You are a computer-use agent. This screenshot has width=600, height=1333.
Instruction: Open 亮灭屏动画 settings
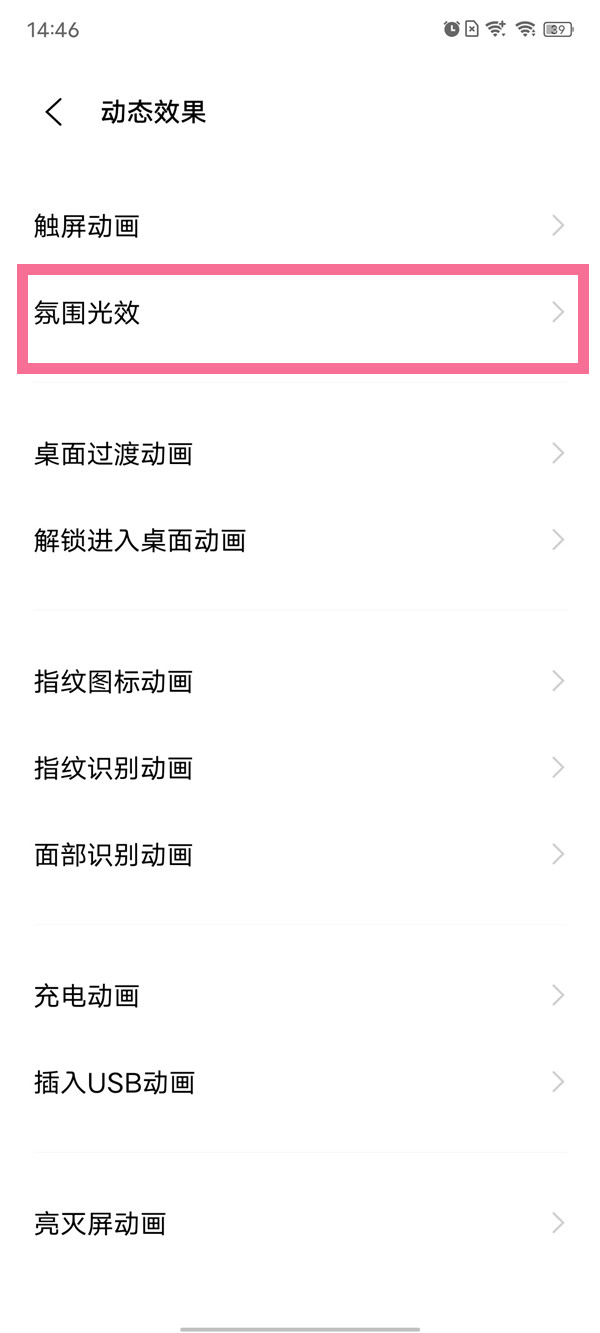click(300, 1223)
